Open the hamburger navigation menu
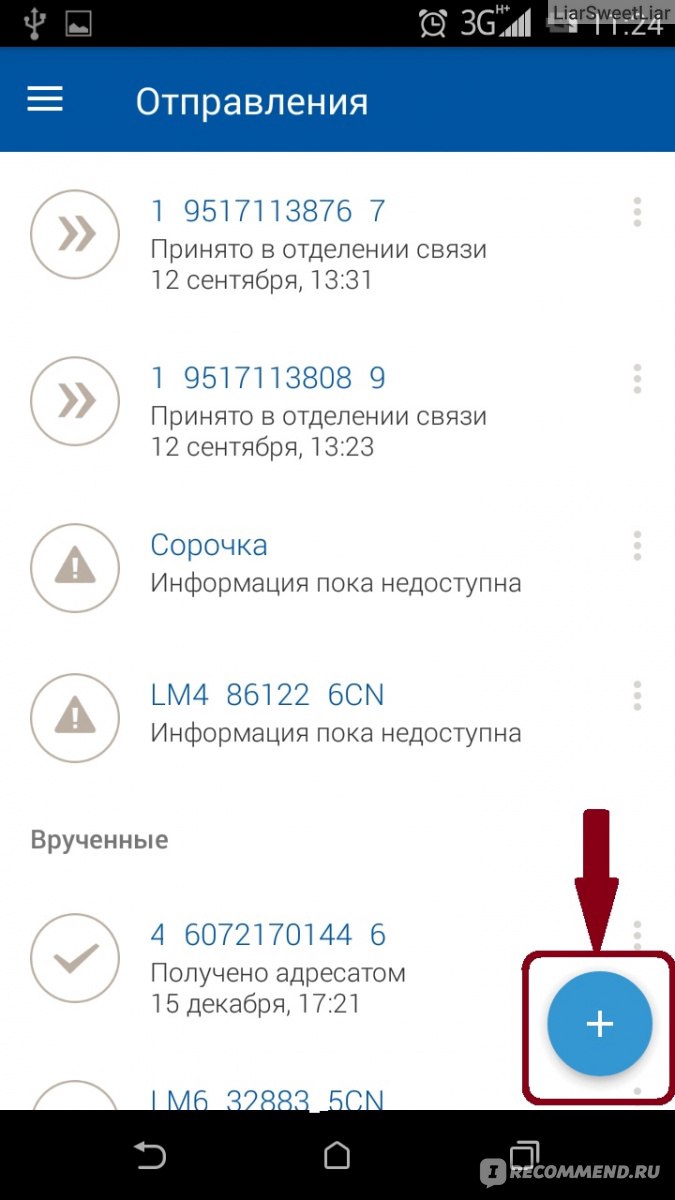 point(45,99)
